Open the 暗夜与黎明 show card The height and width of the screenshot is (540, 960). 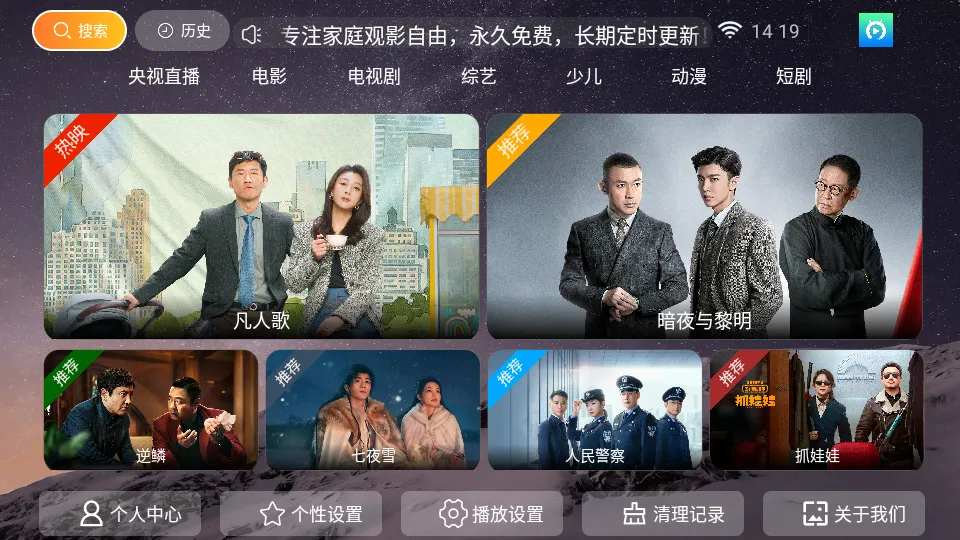pos(704,226)
